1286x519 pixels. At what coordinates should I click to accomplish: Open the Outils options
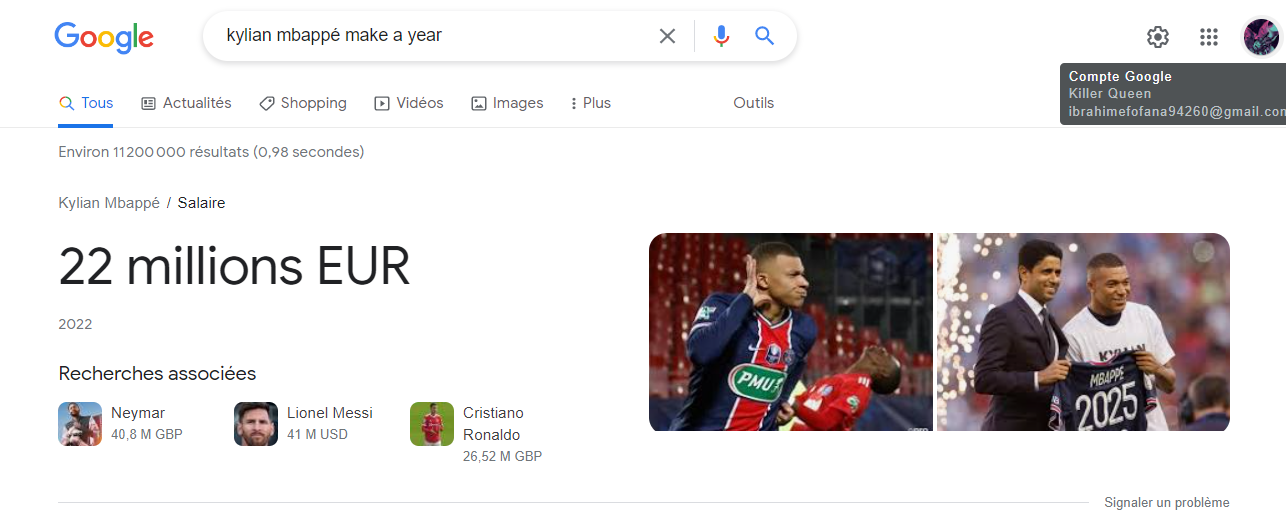[753, 103]
